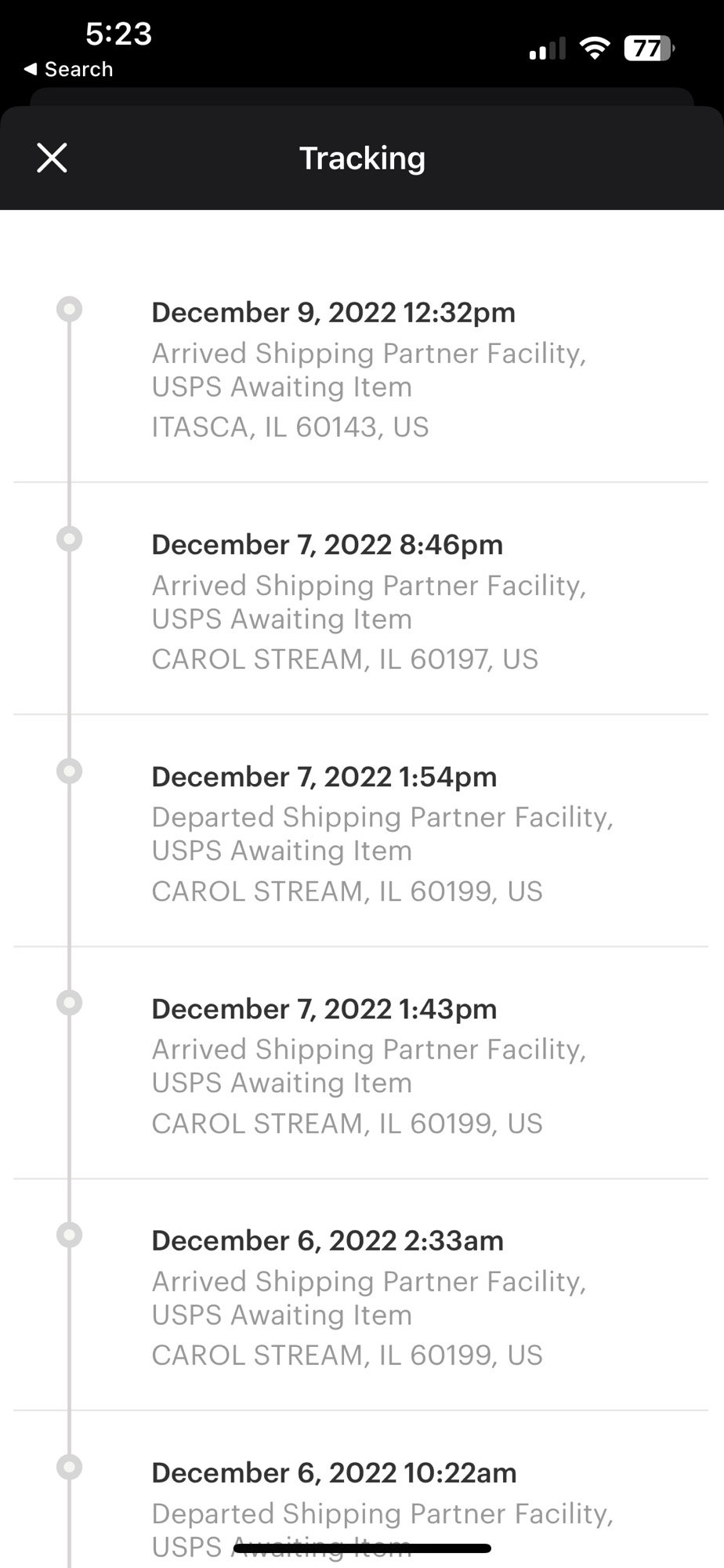This screenshot has width=724, height=1568.
Task: Select the December 6 10:22am tracking entry
Action: (x=360, y=1505)
